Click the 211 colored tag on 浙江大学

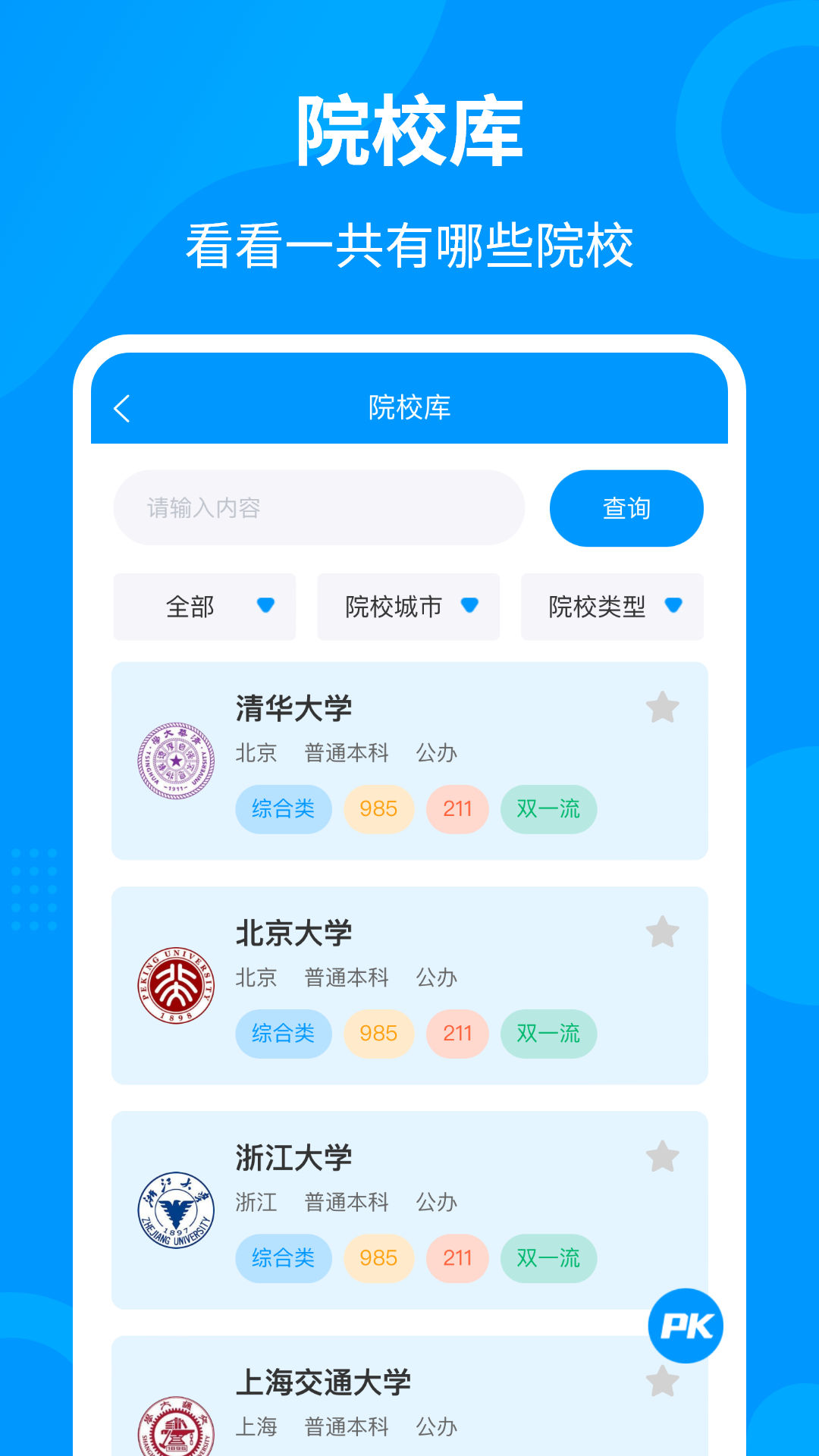456,1258
